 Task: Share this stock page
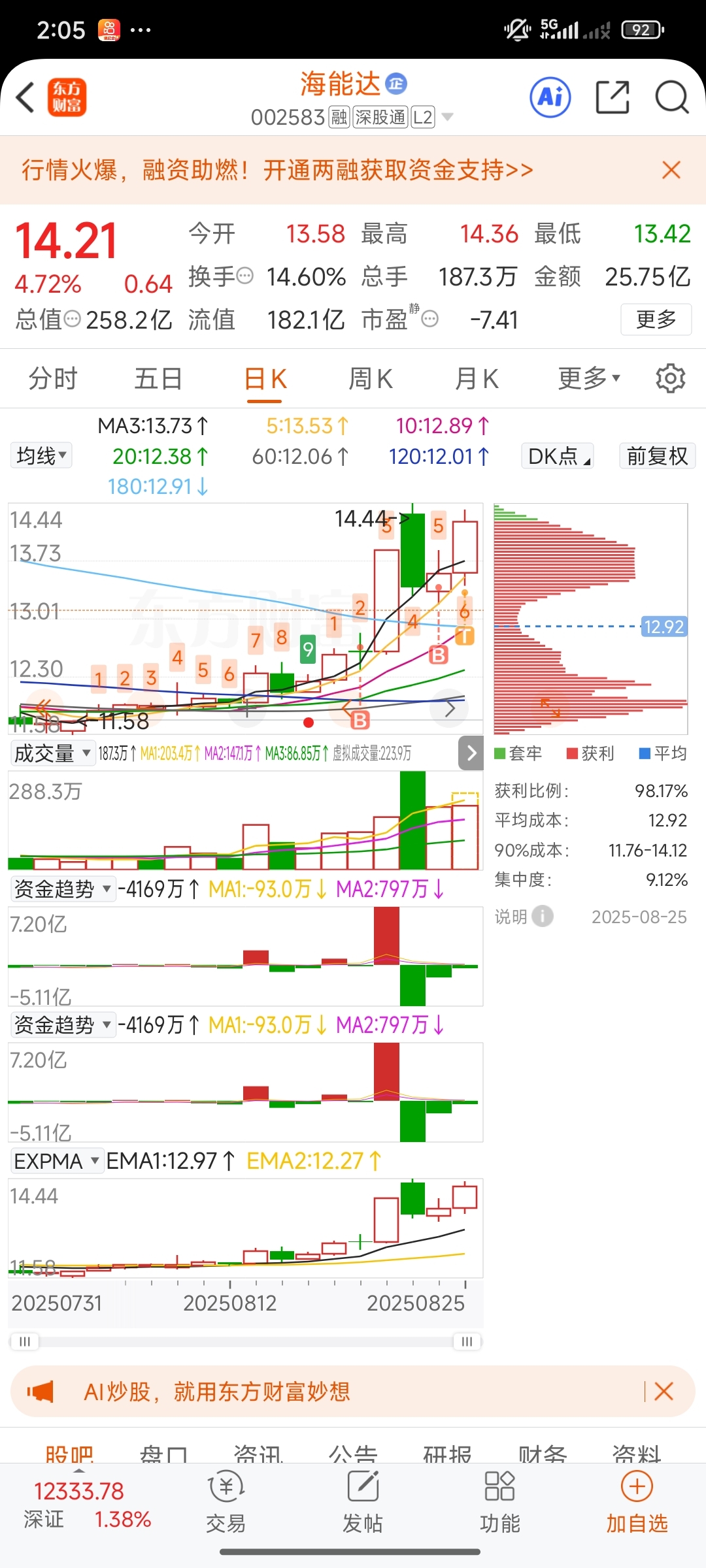[x=613, y=98]
